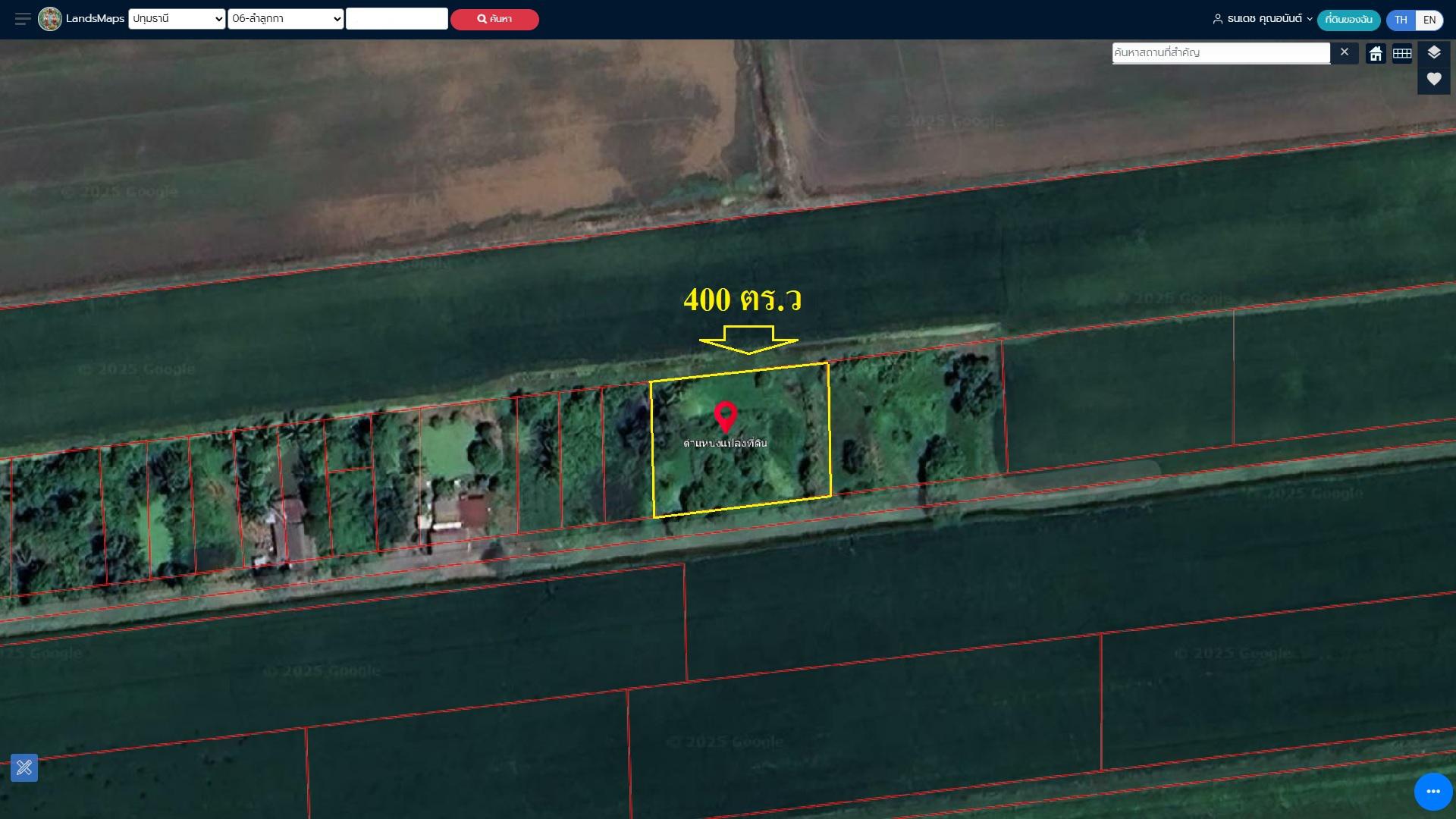Open the grid icon on the map toolbar

(1402, 54)
